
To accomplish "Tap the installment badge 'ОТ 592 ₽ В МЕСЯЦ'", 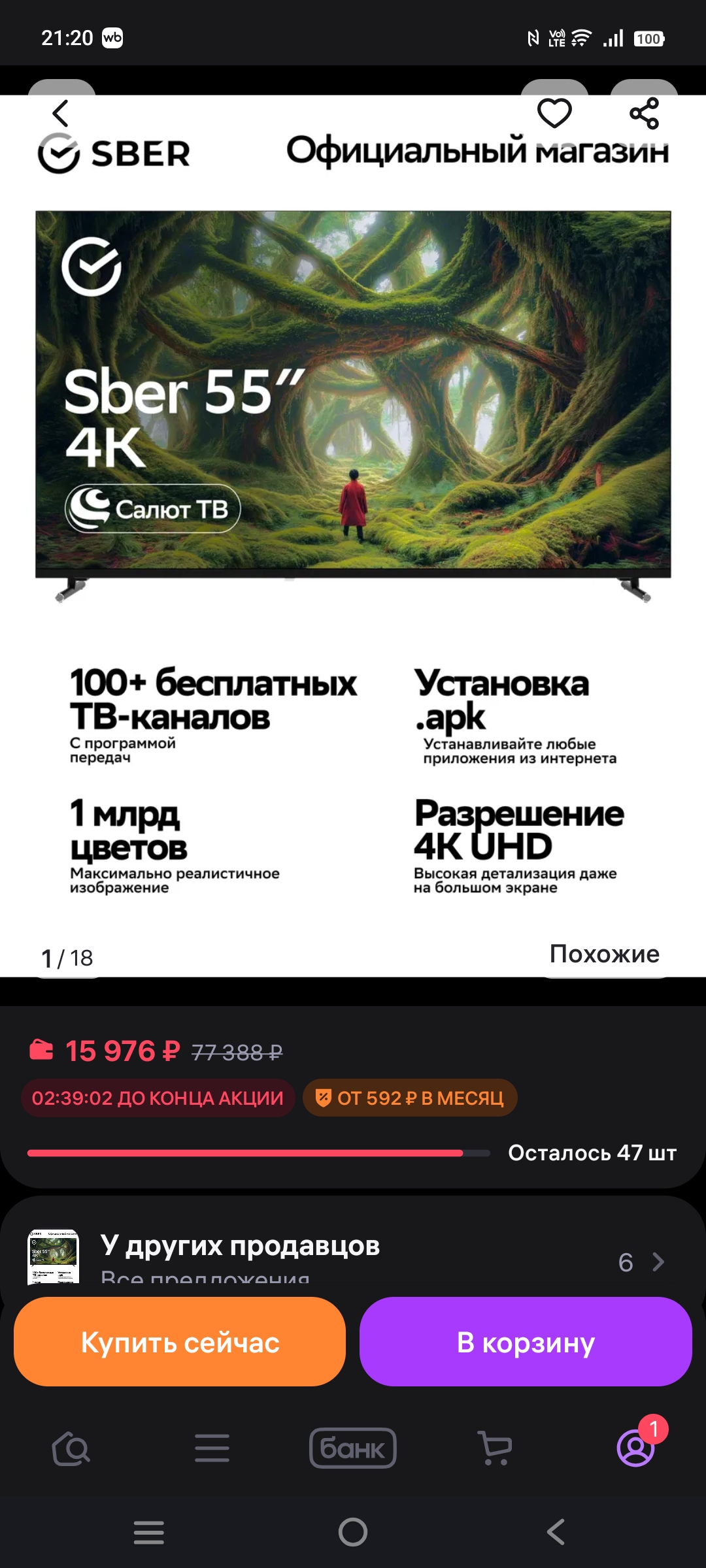I will point(409,1098).
